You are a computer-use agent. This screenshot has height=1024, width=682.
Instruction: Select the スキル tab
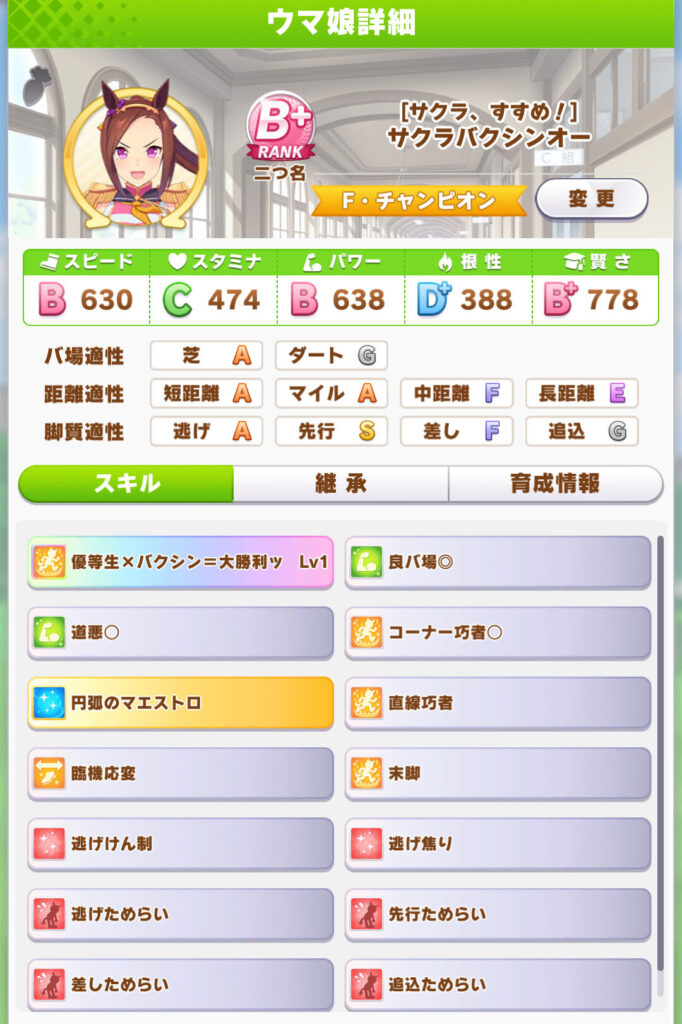[127, 484]
